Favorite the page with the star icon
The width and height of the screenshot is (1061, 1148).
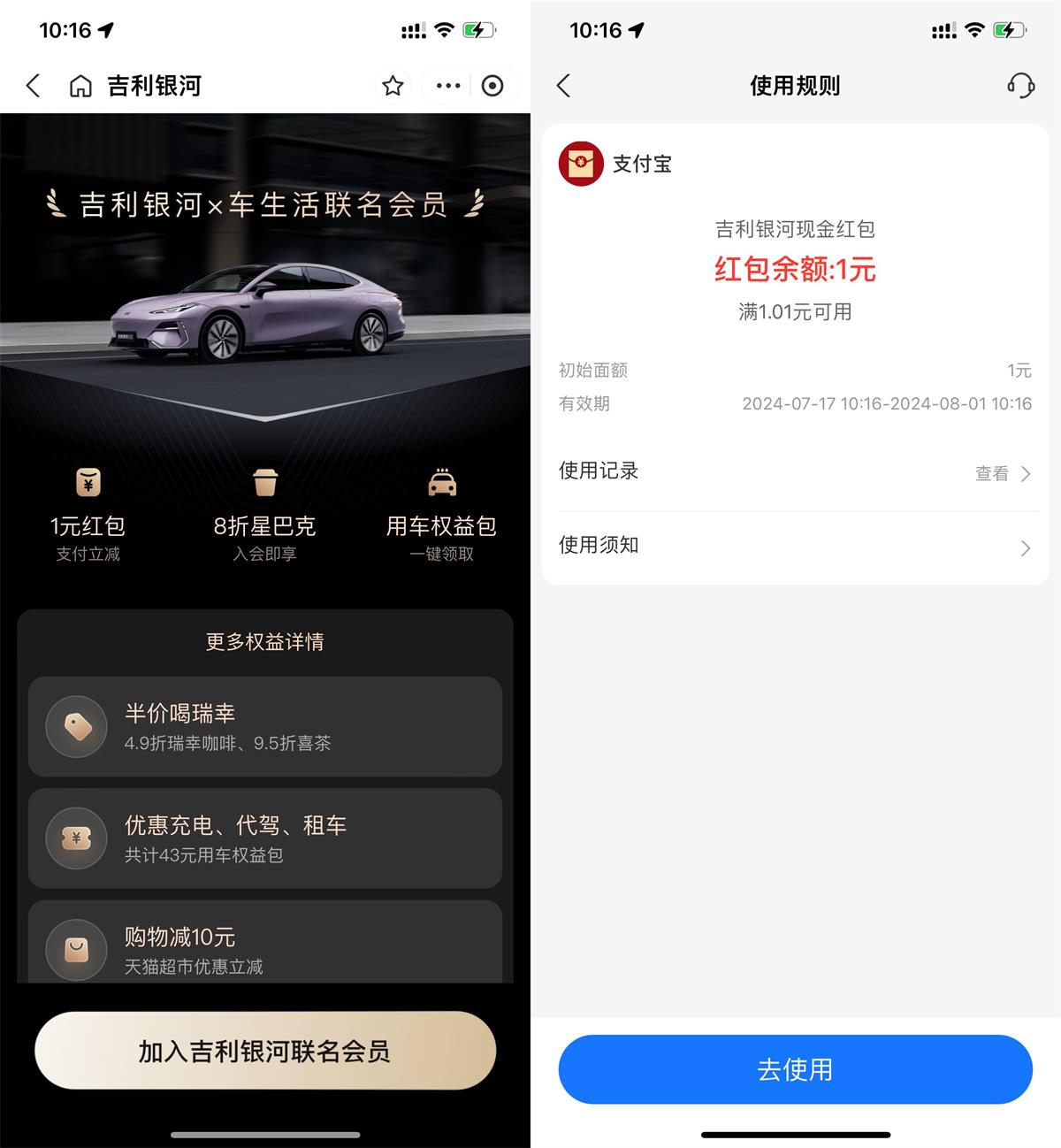click(x=392, y=86)
